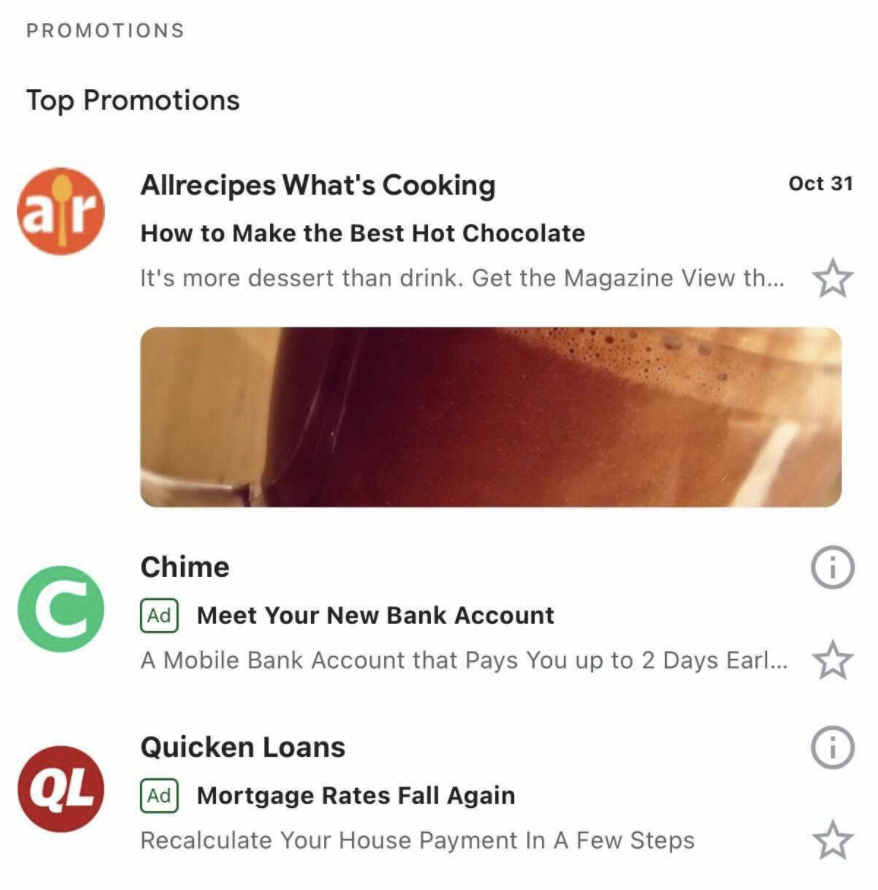Open the hot chocolate image preview
The height and width of the screenshot is (890, 878).
490,417
